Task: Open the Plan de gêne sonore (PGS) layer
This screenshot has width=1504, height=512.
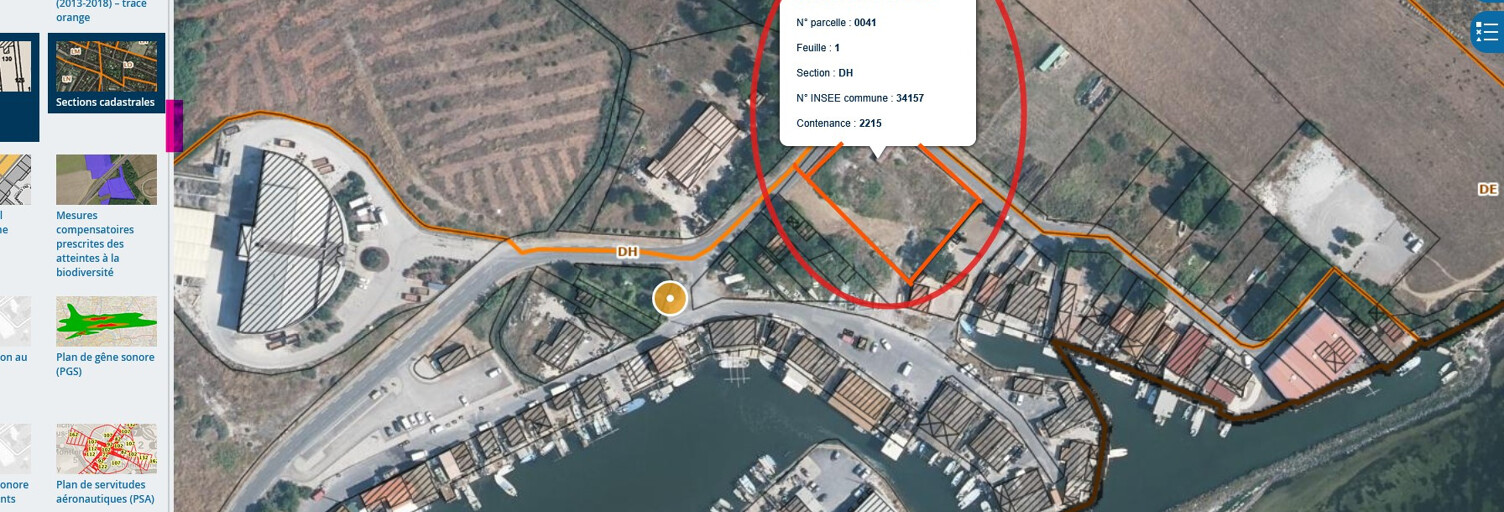Action: click(106, 321)
